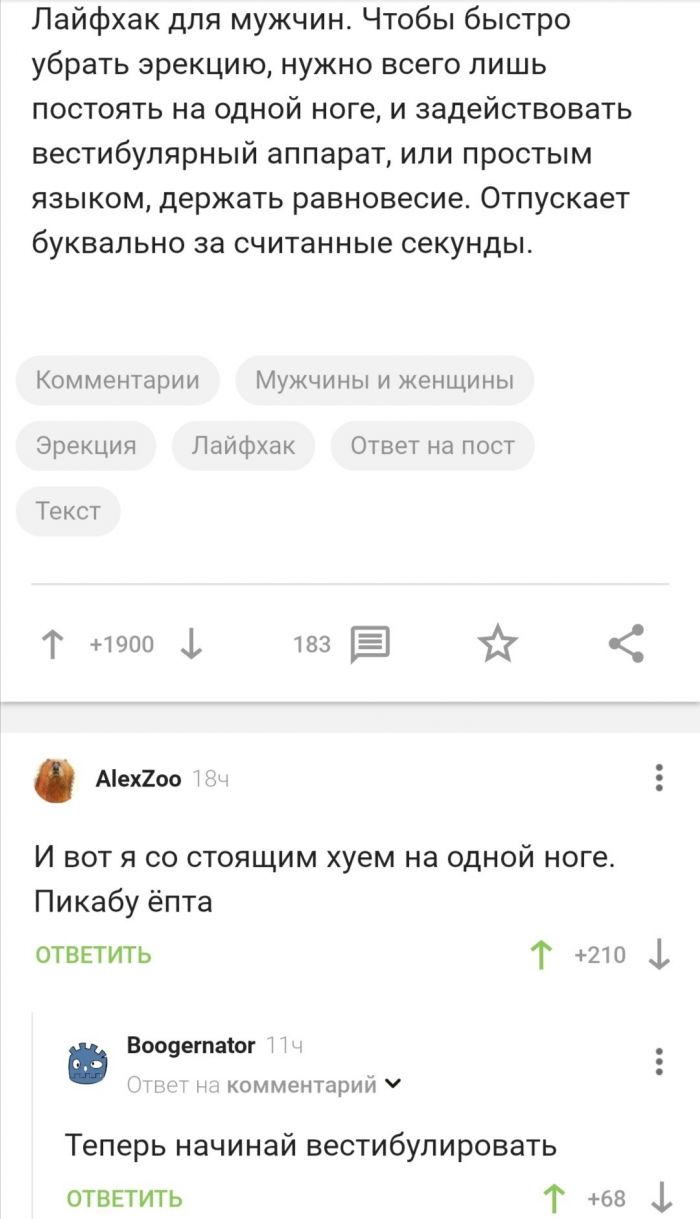Open the Эрекция tag
700x1219 pixels.
86,445
